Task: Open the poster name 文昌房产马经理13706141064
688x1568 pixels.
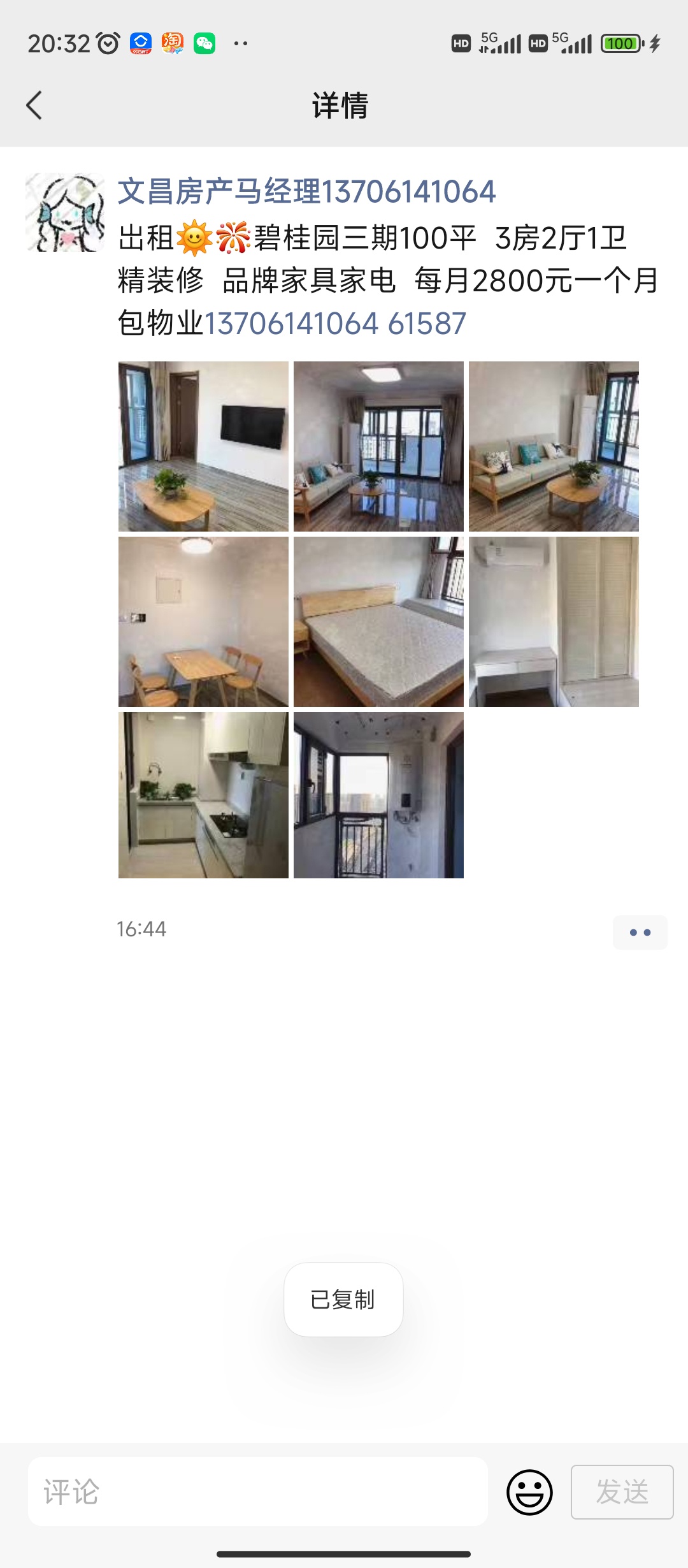Action: click(306, 192)
